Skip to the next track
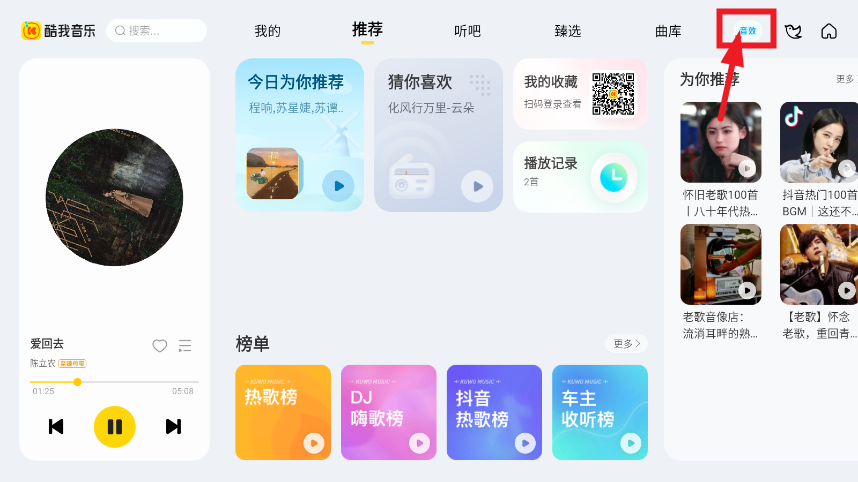Viewport: 858px width, 482px height. [x=173, y=426]
